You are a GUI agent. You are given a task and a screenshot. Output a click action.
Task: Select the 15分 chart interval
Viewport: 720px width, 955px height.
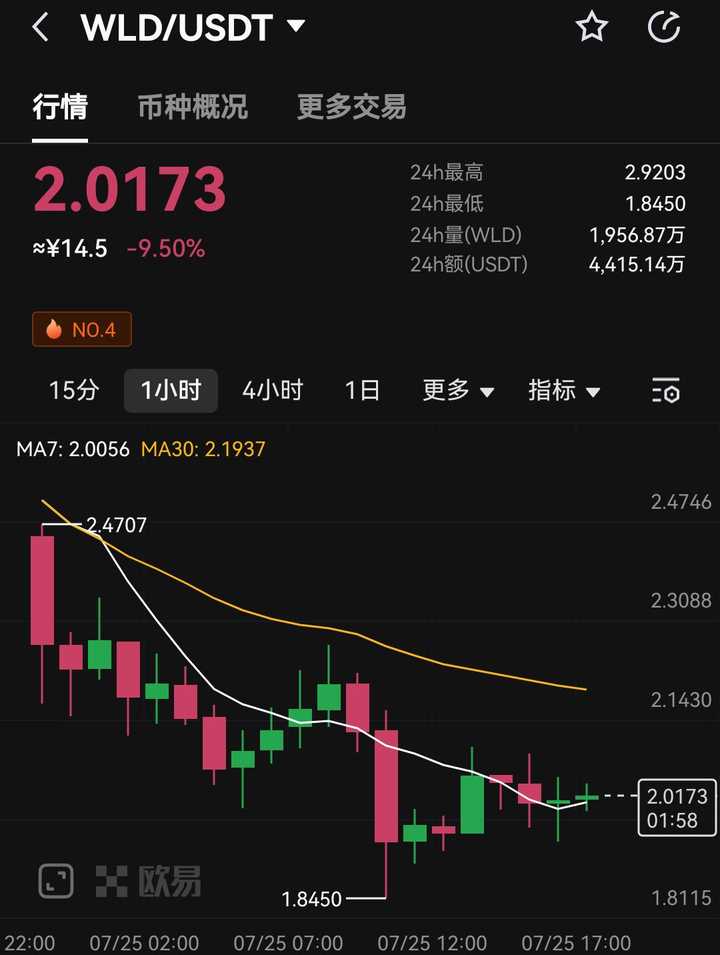[x=74, y=390]
